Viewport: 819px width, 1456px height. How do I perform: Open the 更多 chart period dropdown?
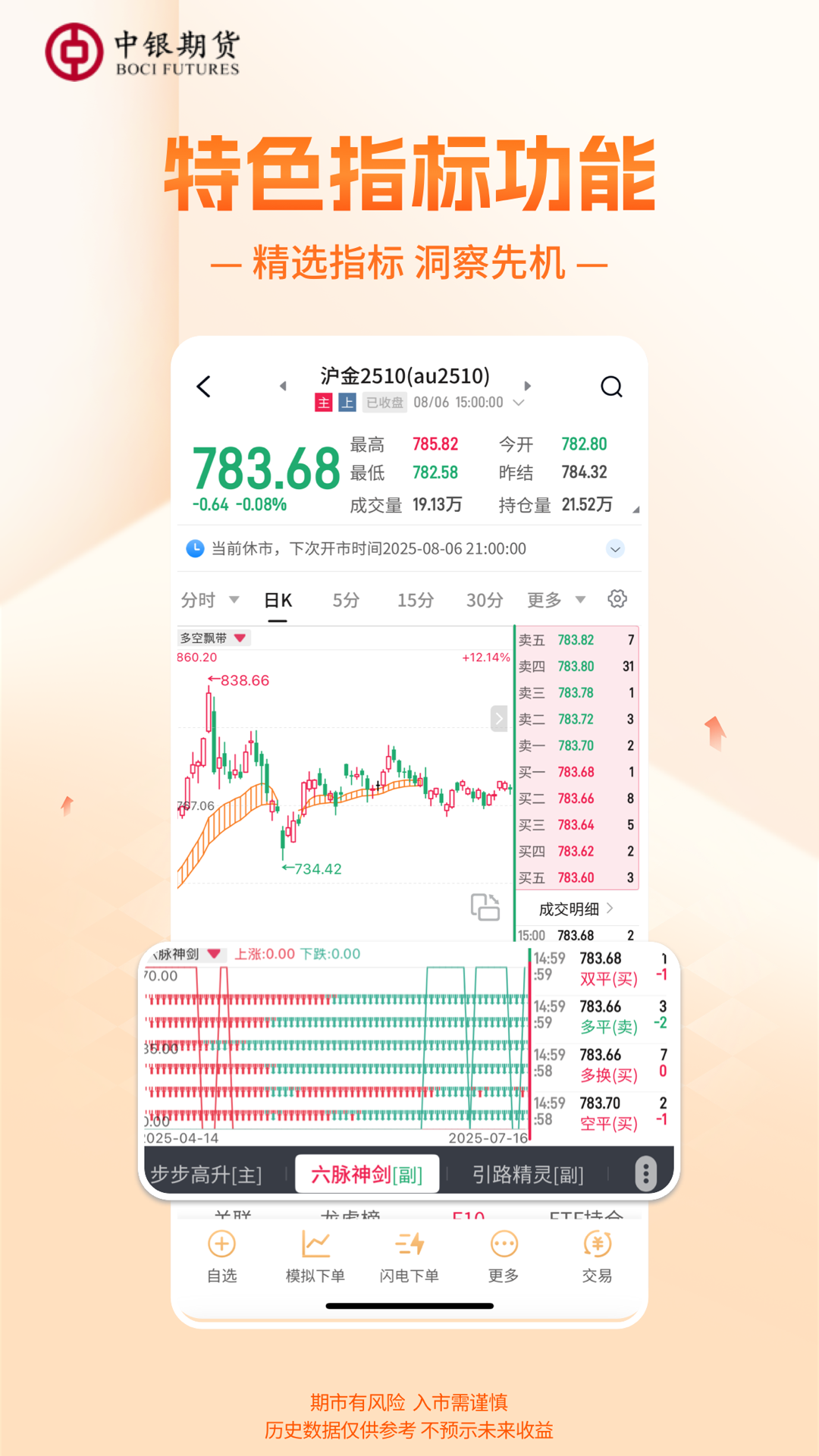(x=554, y=599)
